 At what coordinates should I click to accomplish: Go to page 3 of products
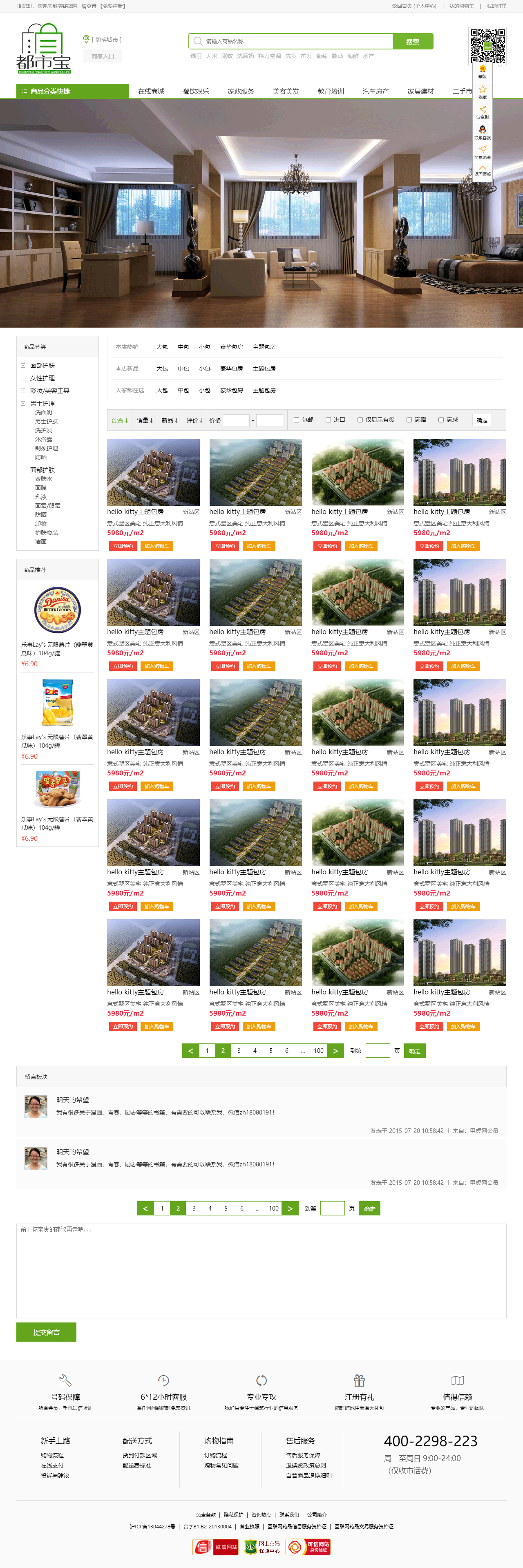click(x=239, y=1050)
